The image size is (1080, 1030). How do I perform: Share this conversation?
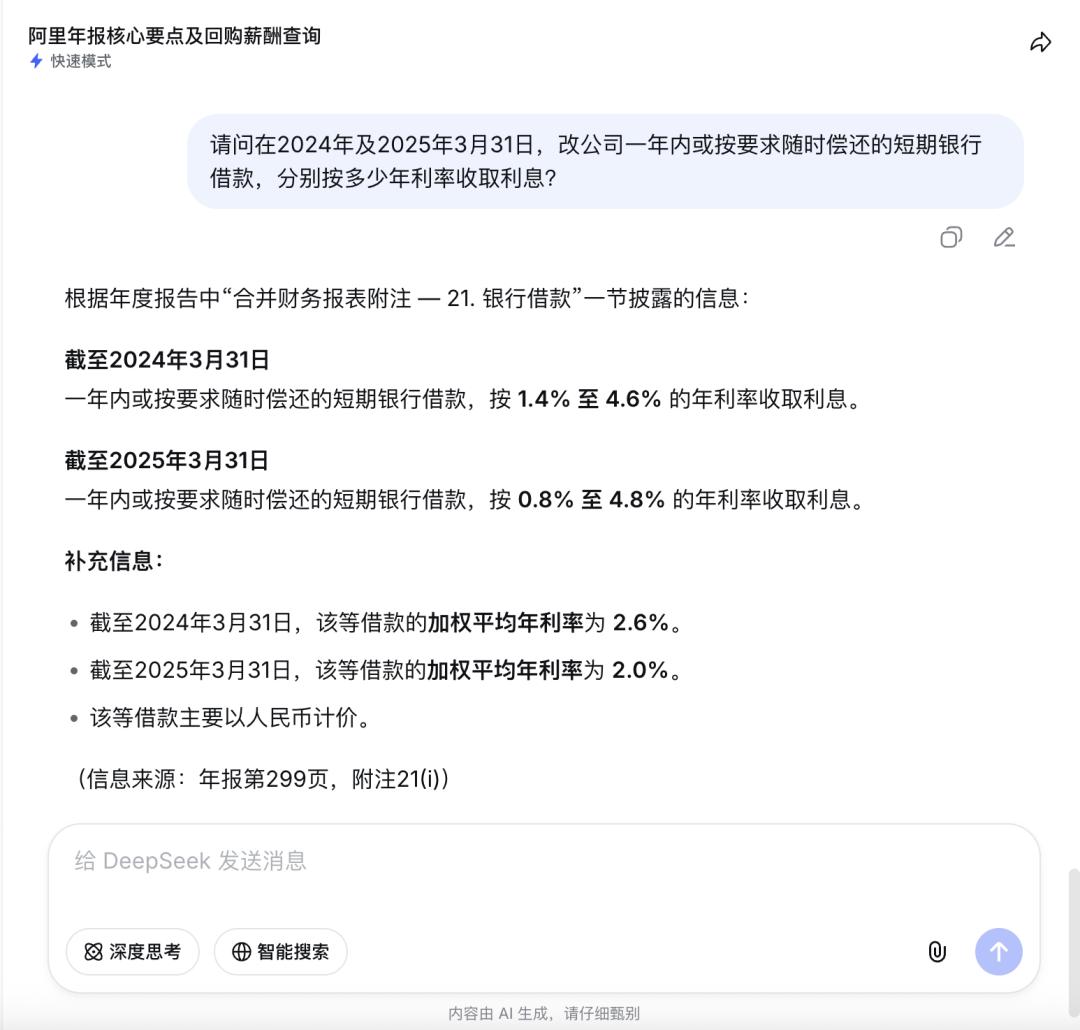coord(1041,42)
